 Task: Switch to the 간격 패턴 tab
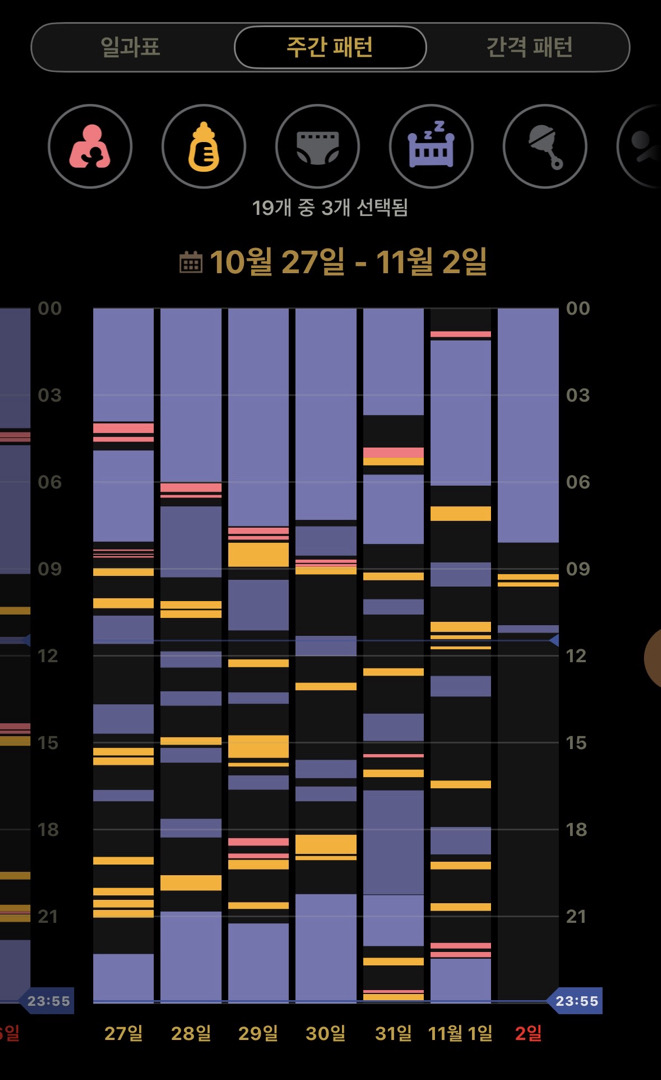pos(529,47)
